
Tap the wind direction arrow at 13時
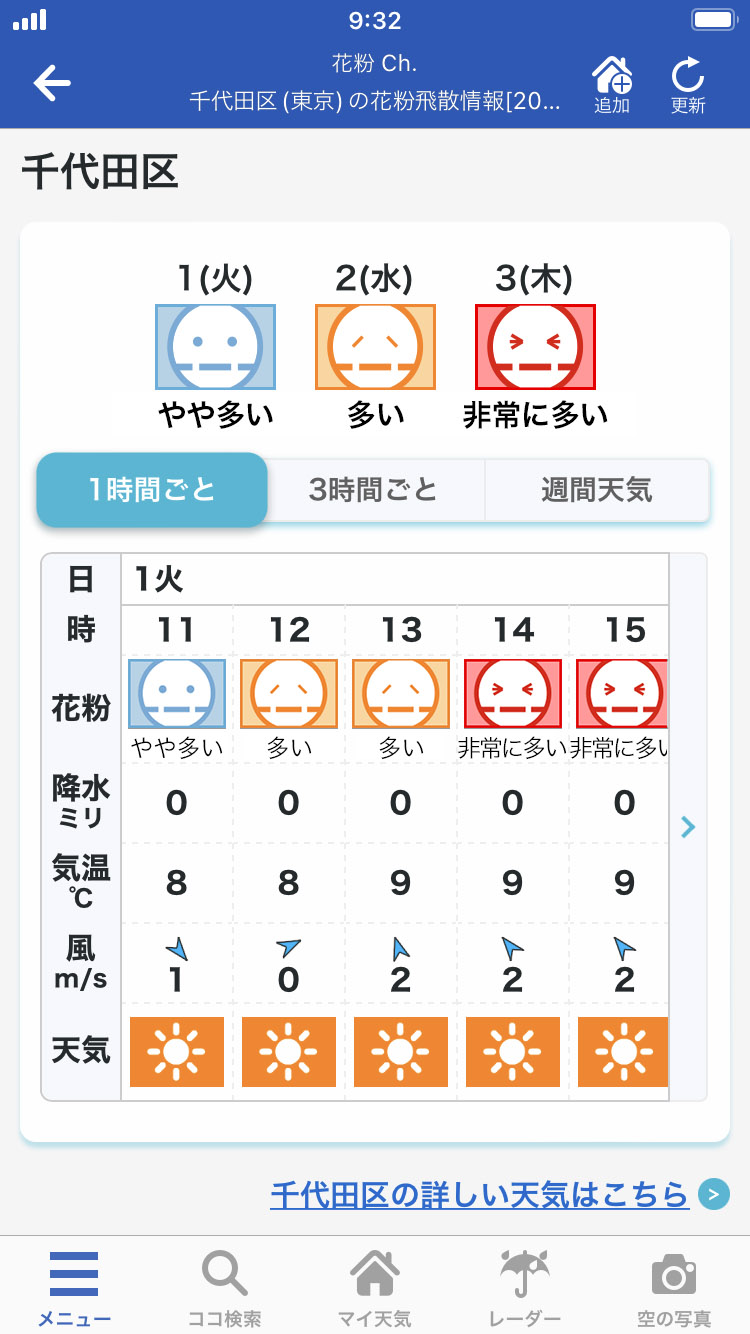pyautogui.click(x=400, y=947)
